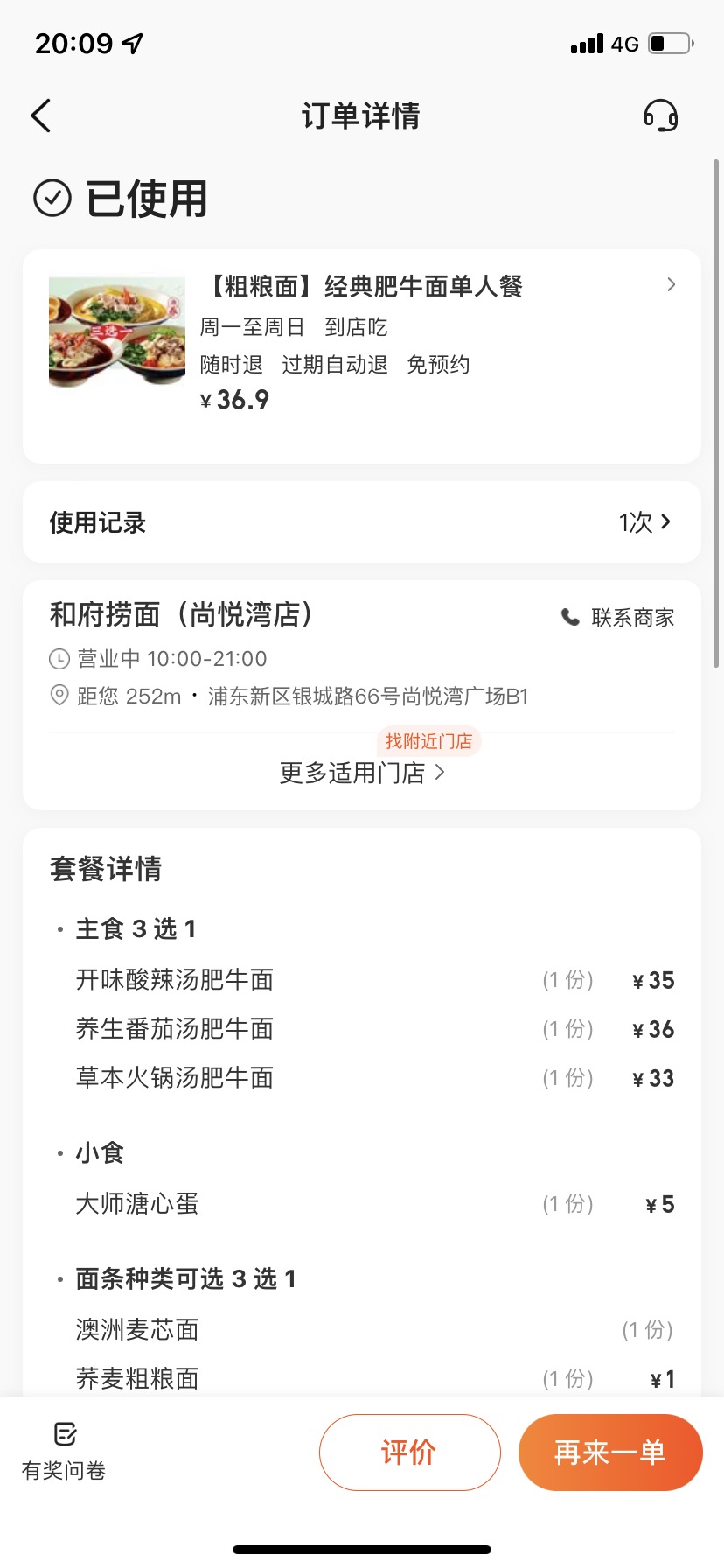Go back with the top-left arrow
Screen dimensions: 724x1568
pyautogui.click(x=41, y=115)
